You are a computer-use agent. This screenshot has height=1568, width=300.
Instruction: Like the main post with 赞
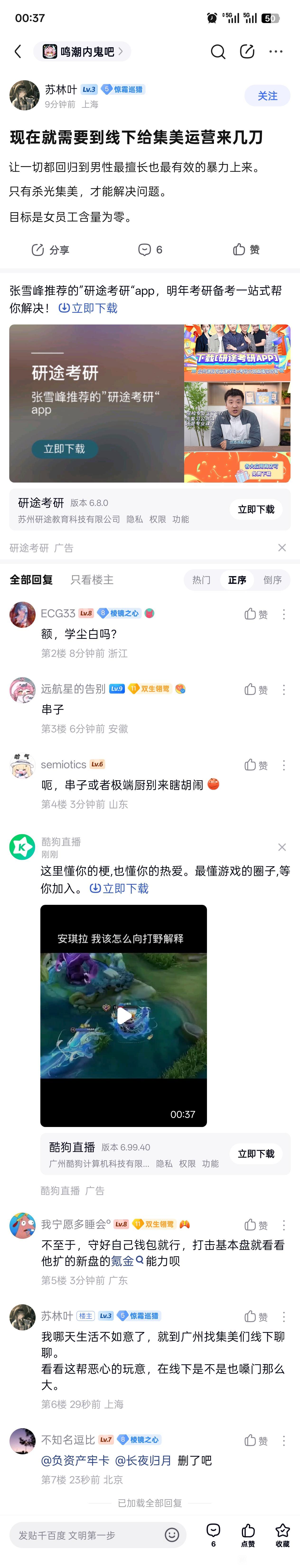(x=246, y=249)
